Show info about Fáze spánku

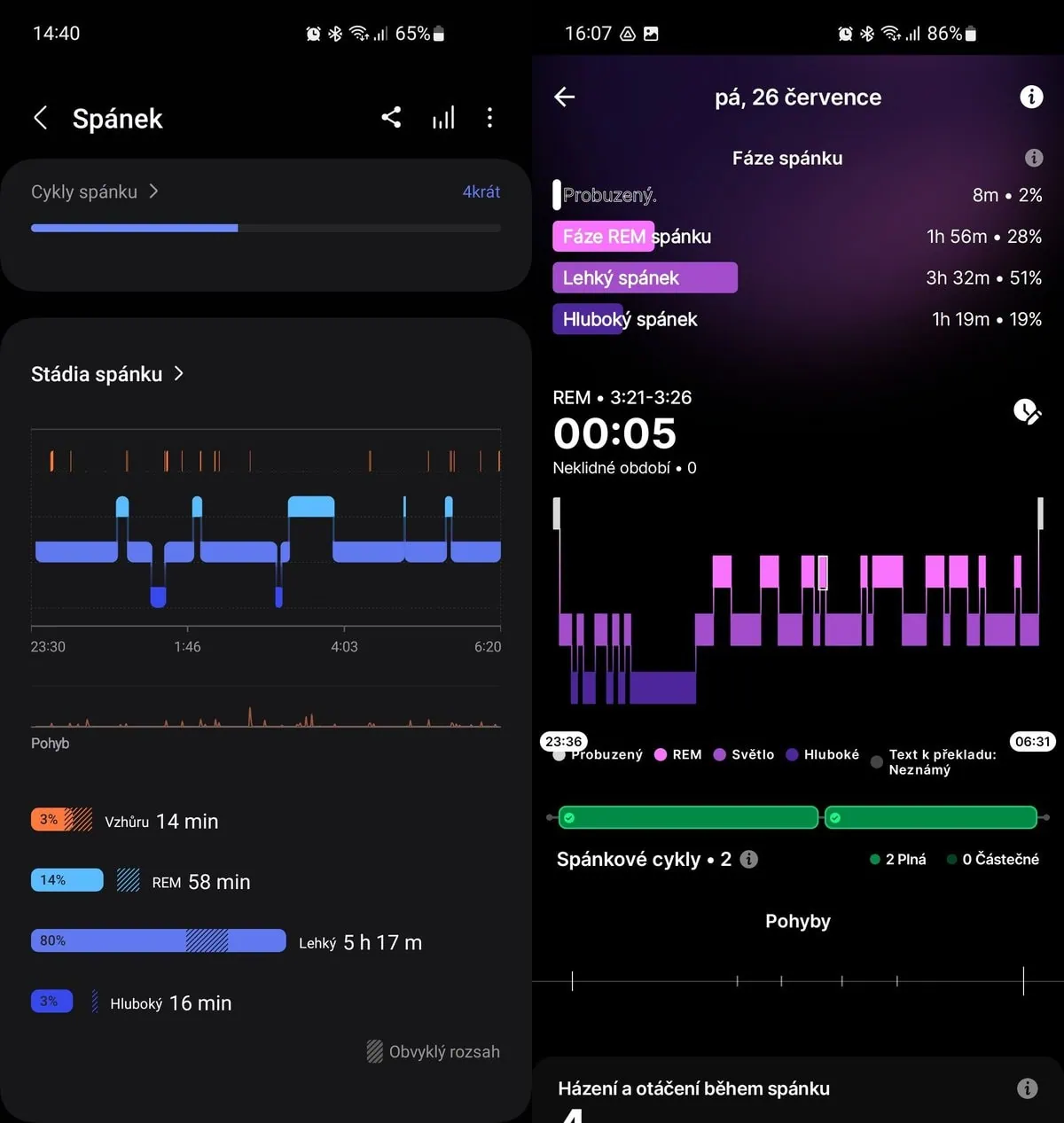click(x=1034, y=158)
